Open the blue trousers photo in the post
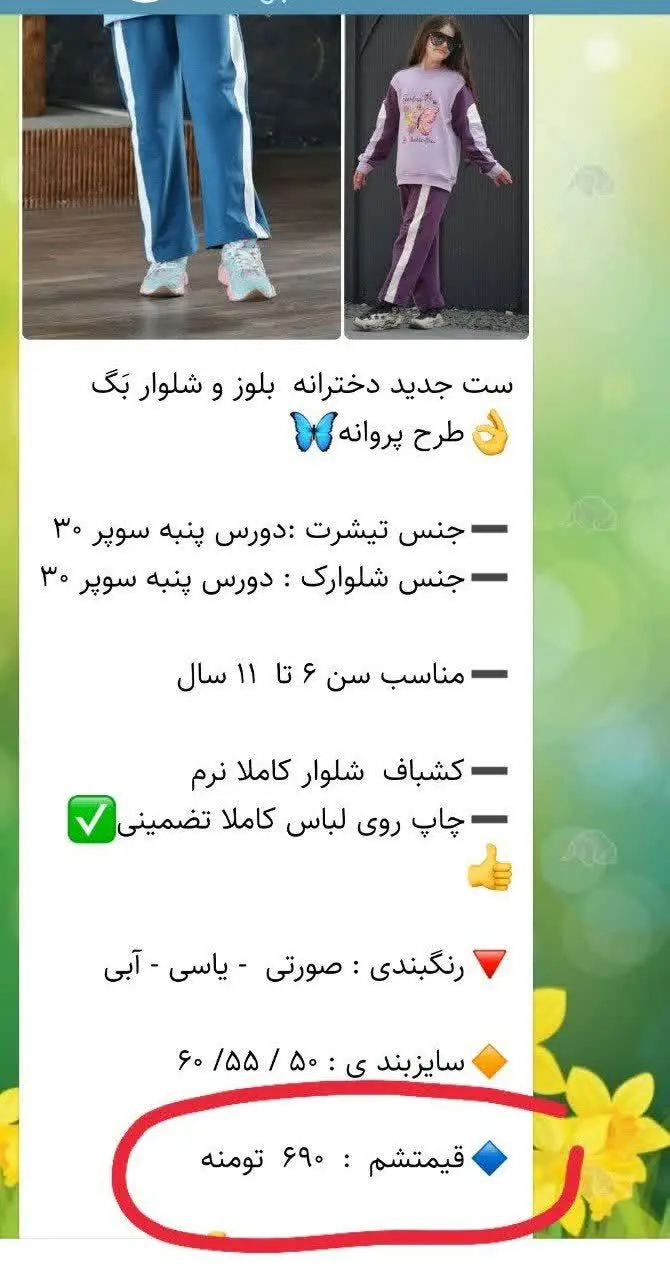This screenshot has height=1274, width=670. tap(181, 175)
